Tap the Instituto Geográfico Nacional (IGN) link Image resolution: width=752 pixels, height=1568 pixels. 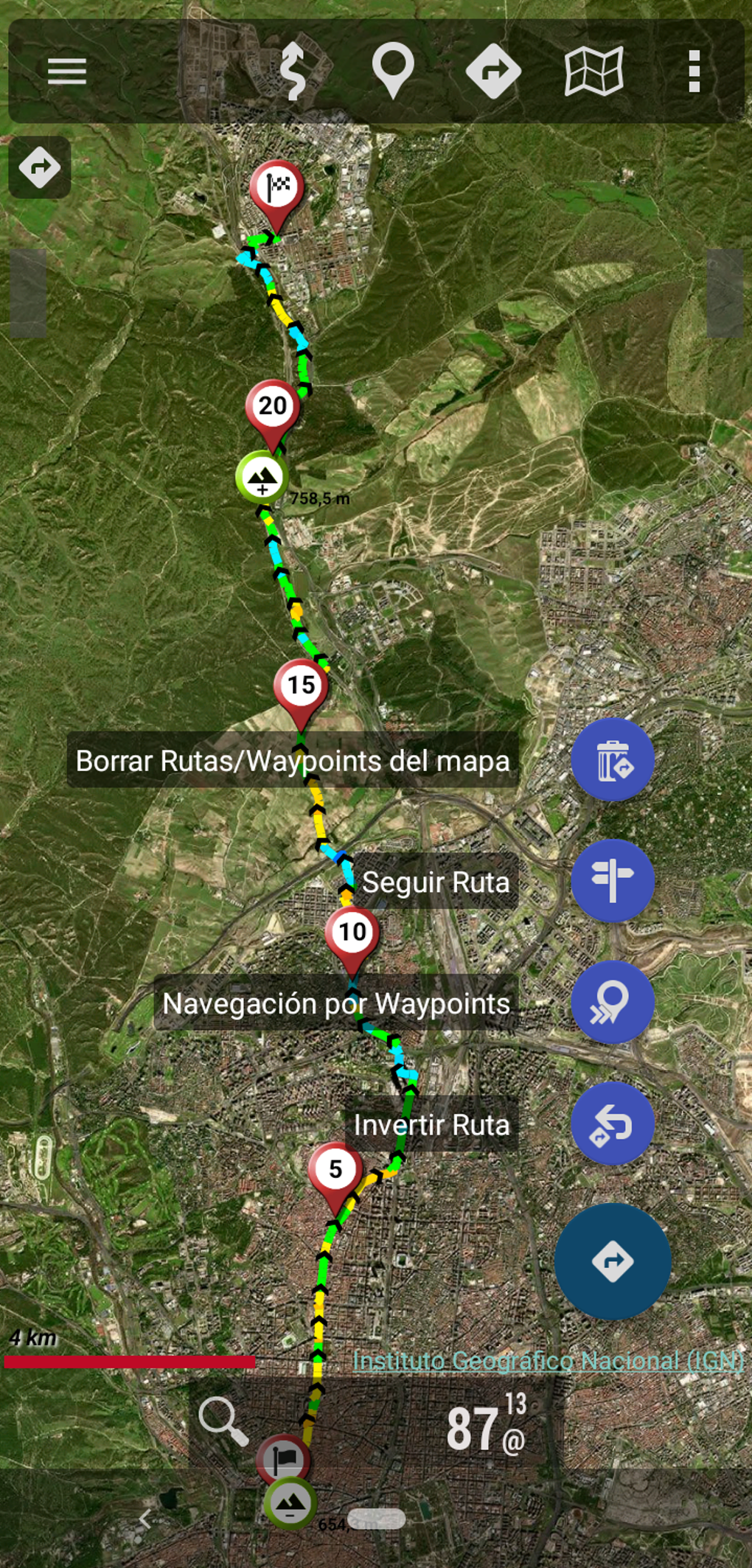548,1361
